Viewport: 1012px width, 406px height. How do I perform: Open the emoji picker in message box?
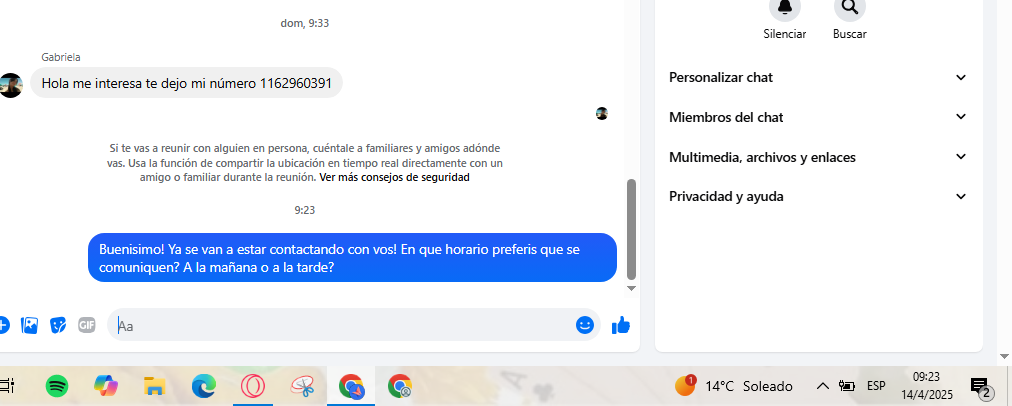pos(585,325)
